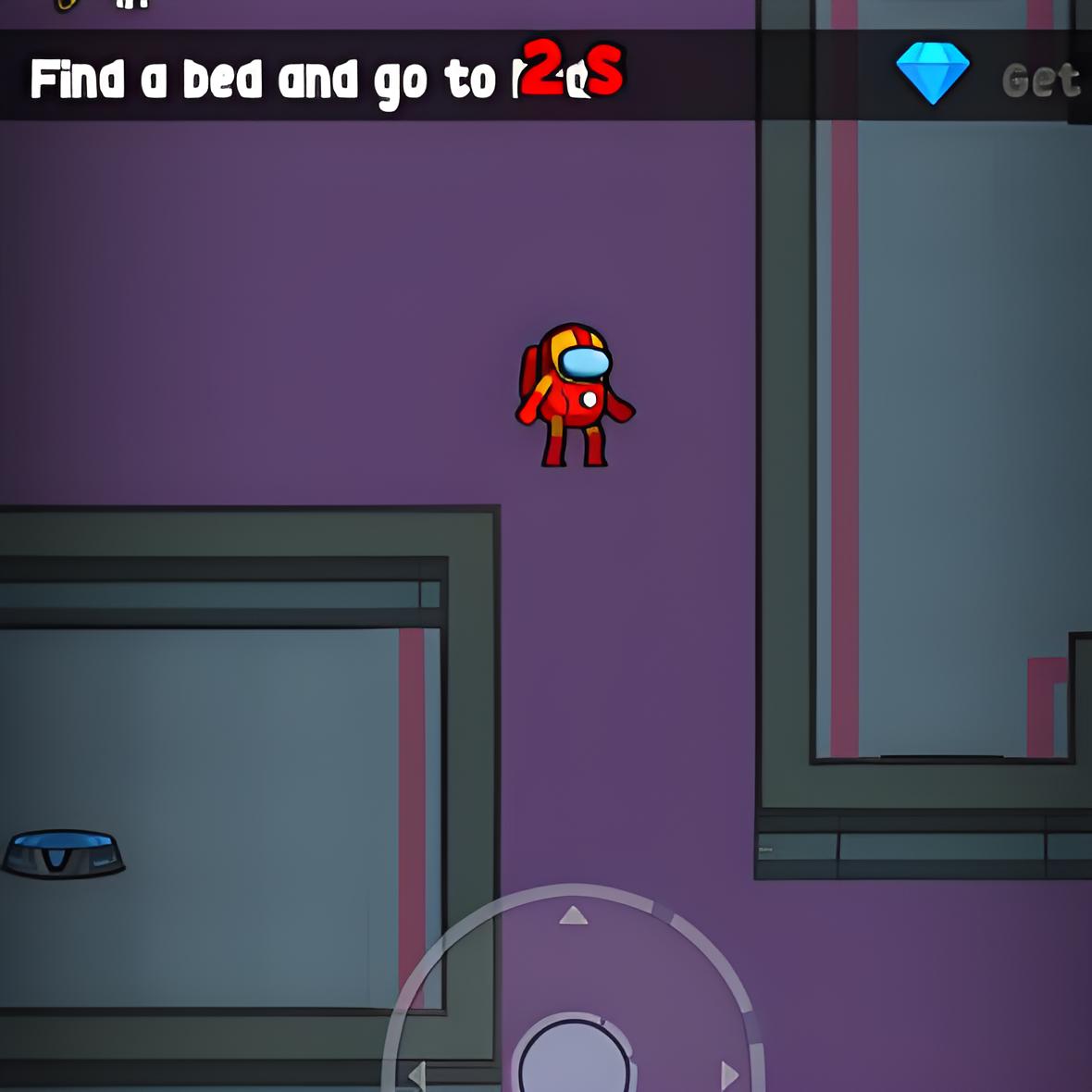Image resolution: width=1092 pixels, height=1092 pixels.
Task: Tap the joystick up arrow
Action: (x=574, y=916)
